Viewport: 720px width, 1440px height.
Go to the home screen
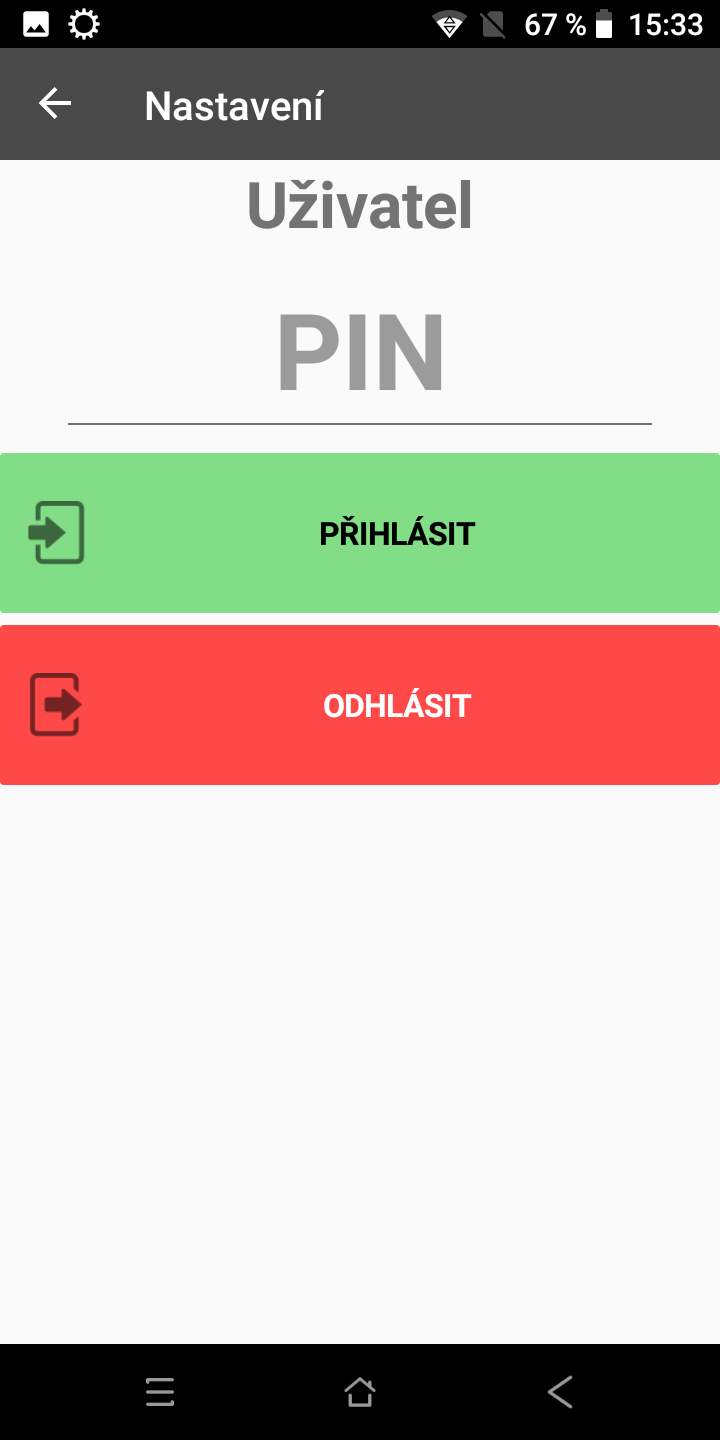pos(360,1392)
